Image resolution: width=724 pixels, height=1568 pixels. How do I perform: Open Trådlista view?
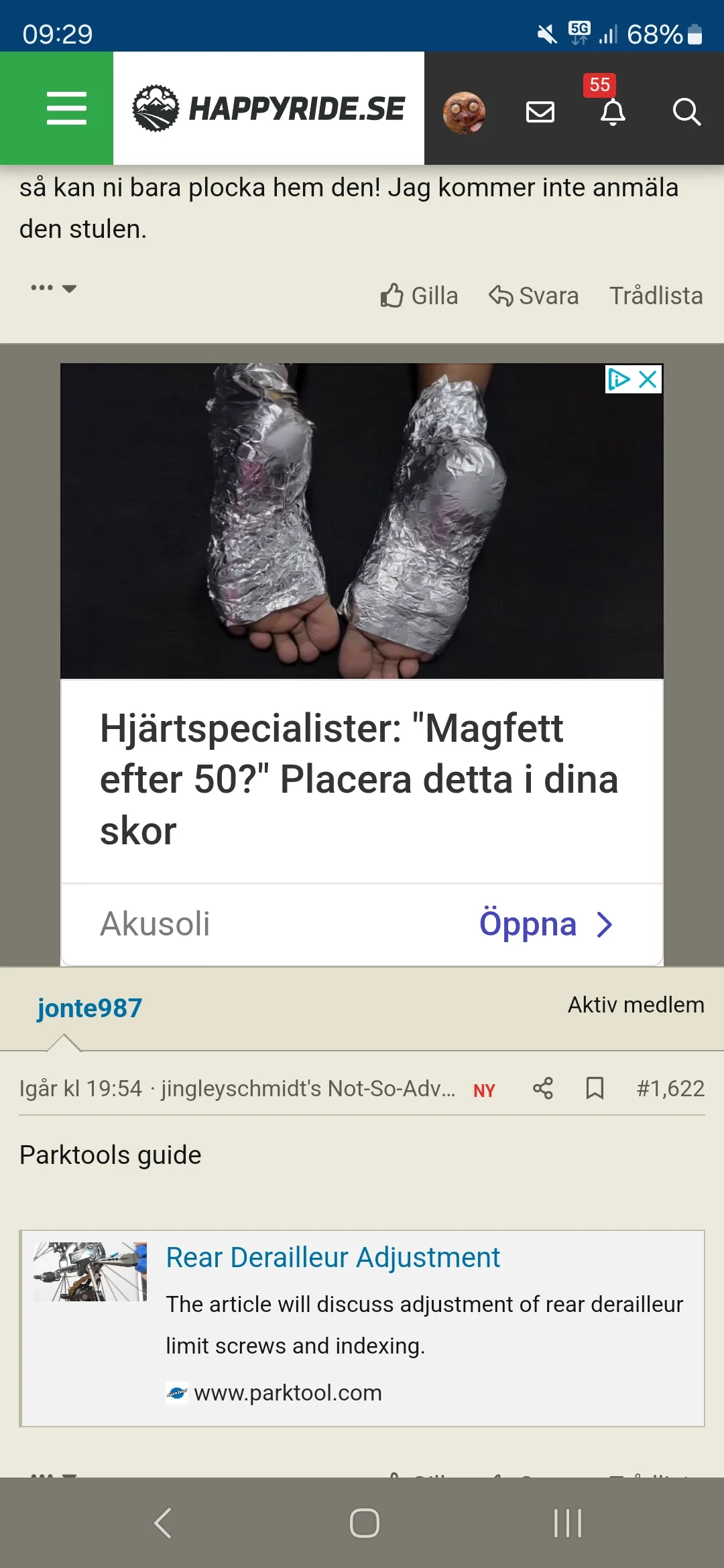656,296
